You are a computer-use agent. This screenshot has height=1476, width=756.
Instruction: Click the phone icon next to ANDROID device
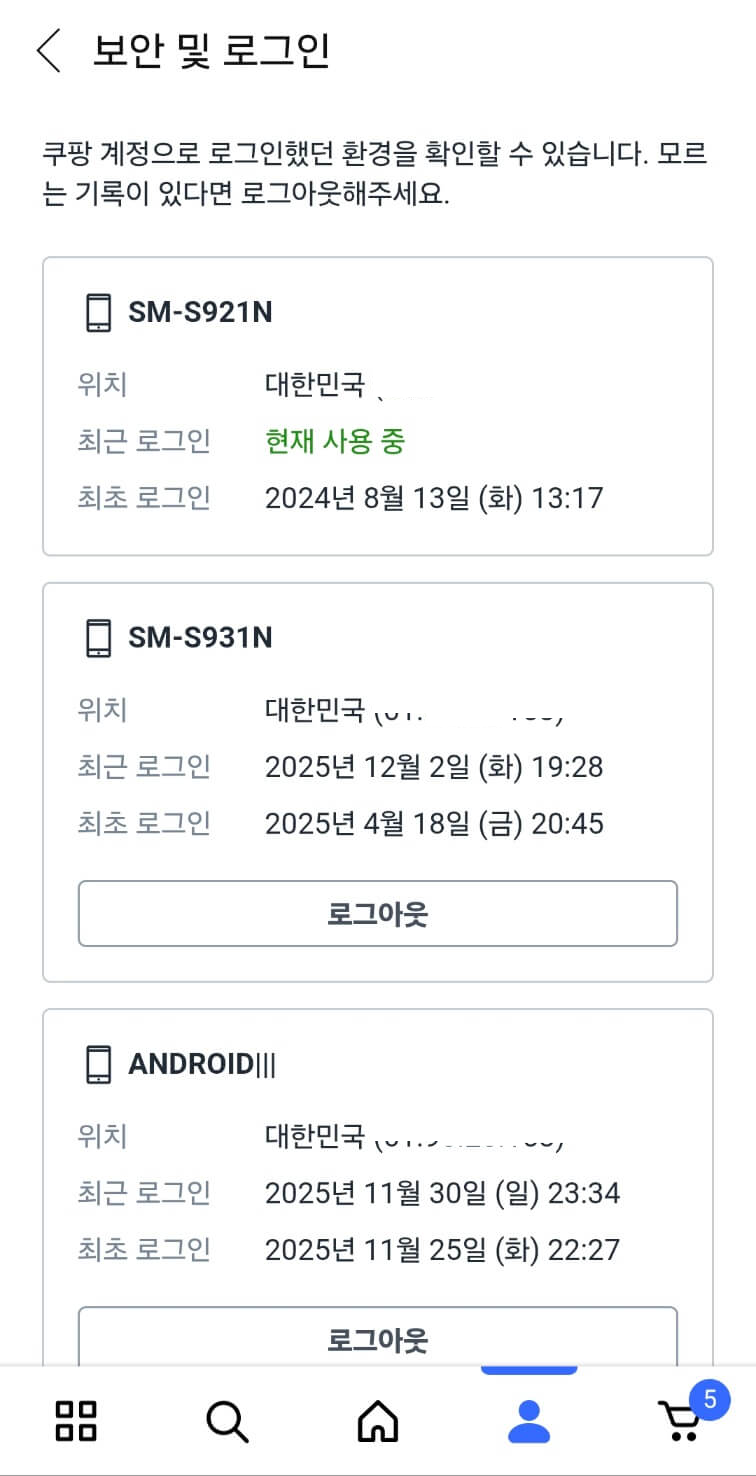pyautogui.click(x=97, y=1064)
